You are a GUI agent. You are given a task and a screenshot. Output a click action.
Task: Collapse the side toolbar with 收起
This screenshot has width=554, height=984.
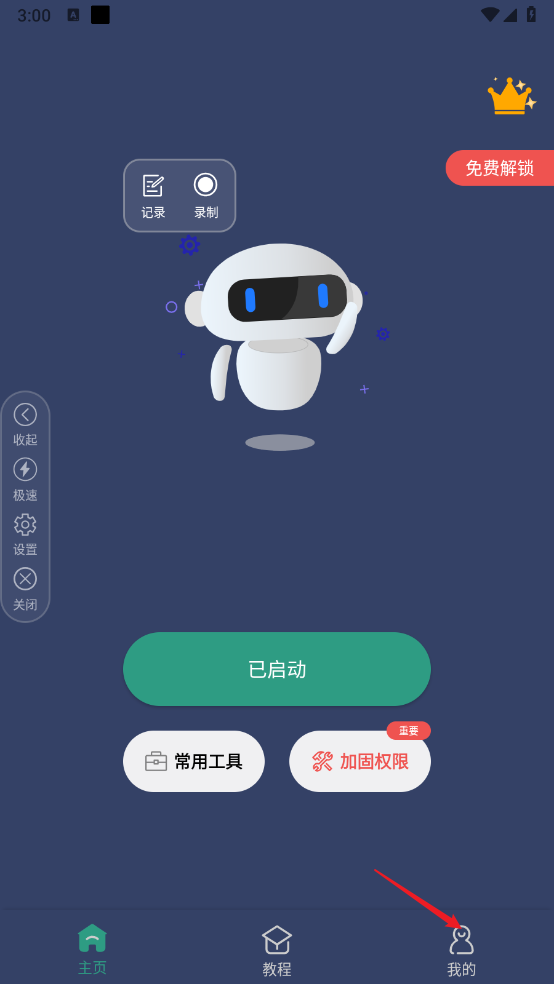25,425
